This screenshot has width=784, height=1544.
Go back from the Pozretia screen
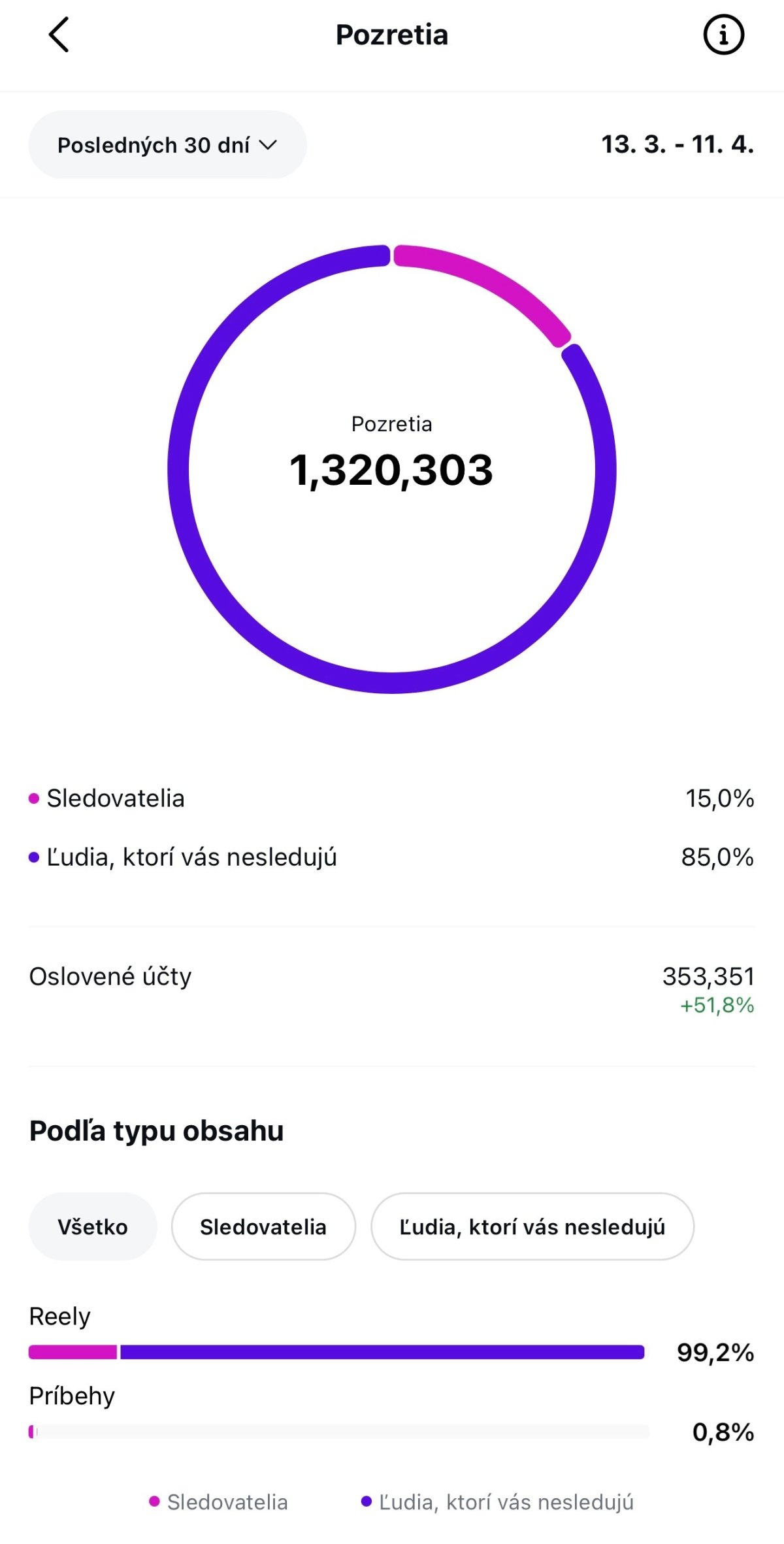59,35
